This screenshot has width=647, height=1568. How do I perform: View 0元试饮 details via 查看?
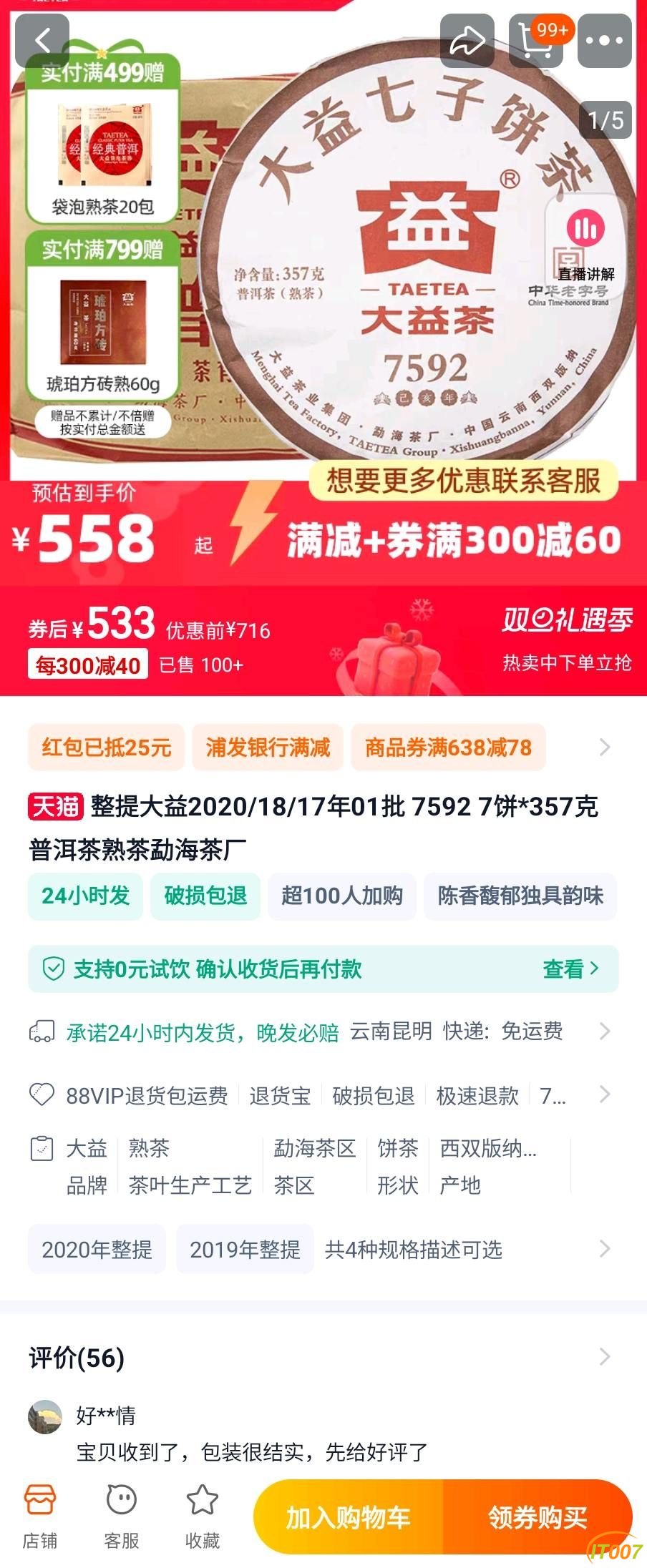click(x=570, y=969)
